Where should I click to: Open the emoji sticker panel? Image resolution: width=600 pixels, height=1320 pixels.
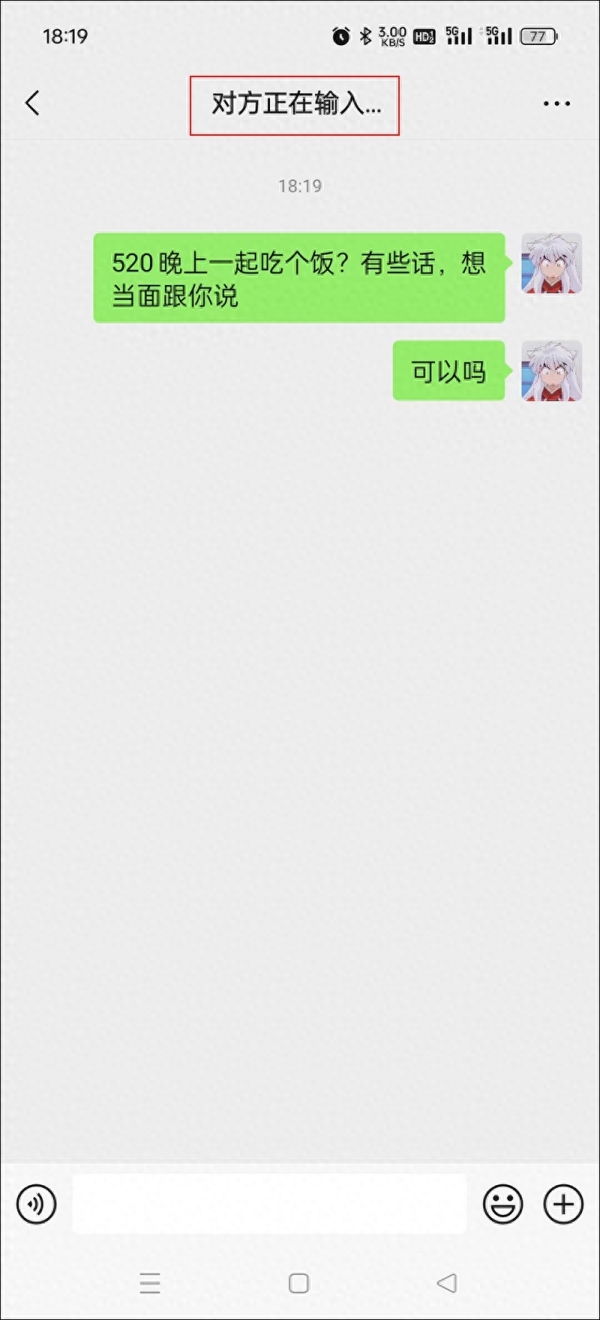click(503, 1204)
